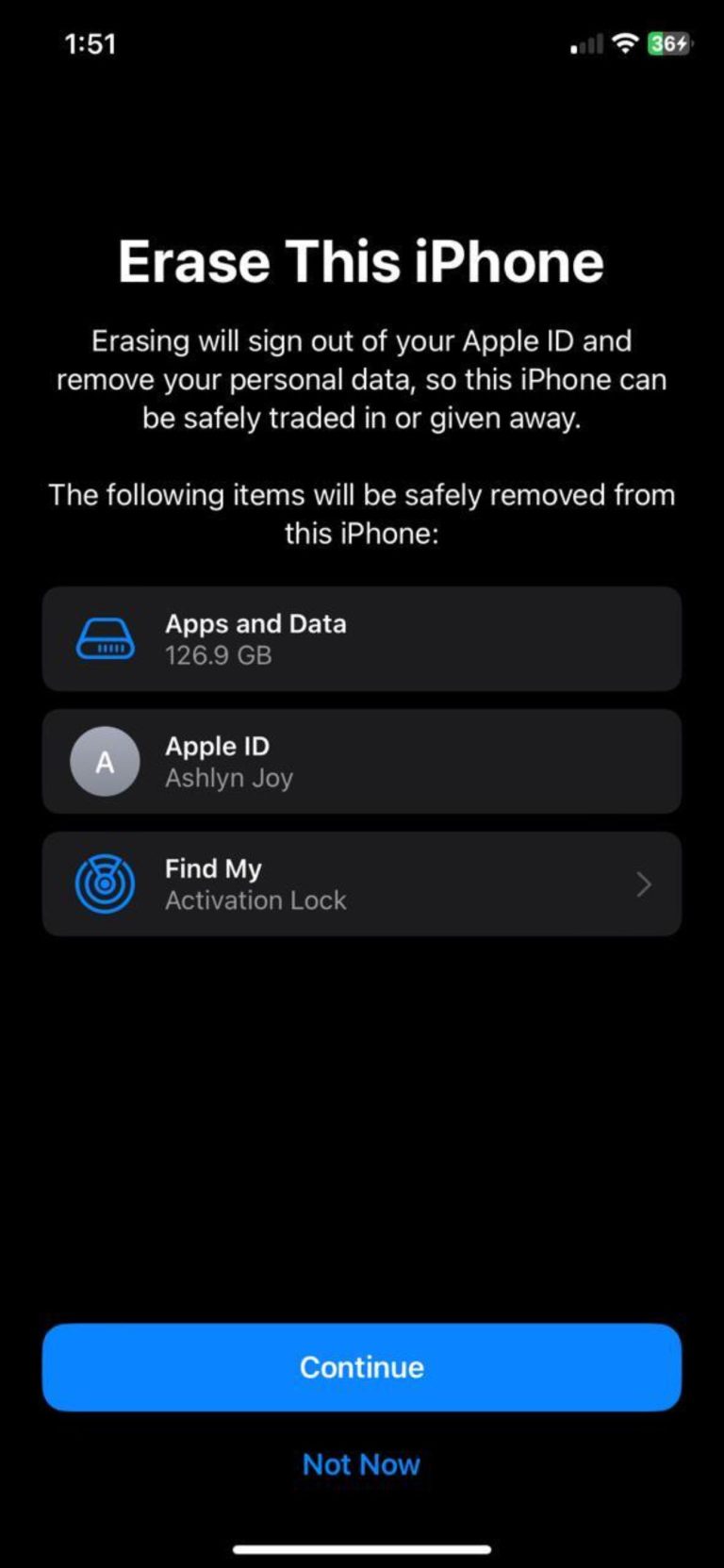The width and height of the screenshot is (724, 1568).
Task: Tap the Activation Lock target icon
Action: [106, 883]
